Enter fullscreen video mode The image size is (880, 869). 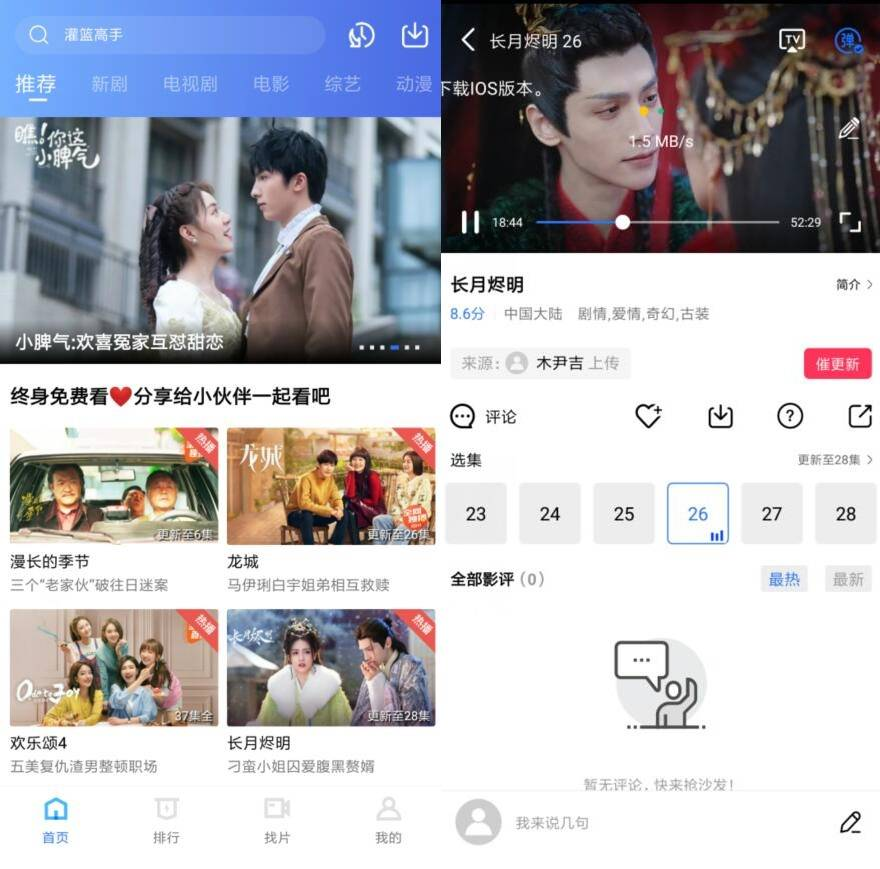(x=849, y=222)
